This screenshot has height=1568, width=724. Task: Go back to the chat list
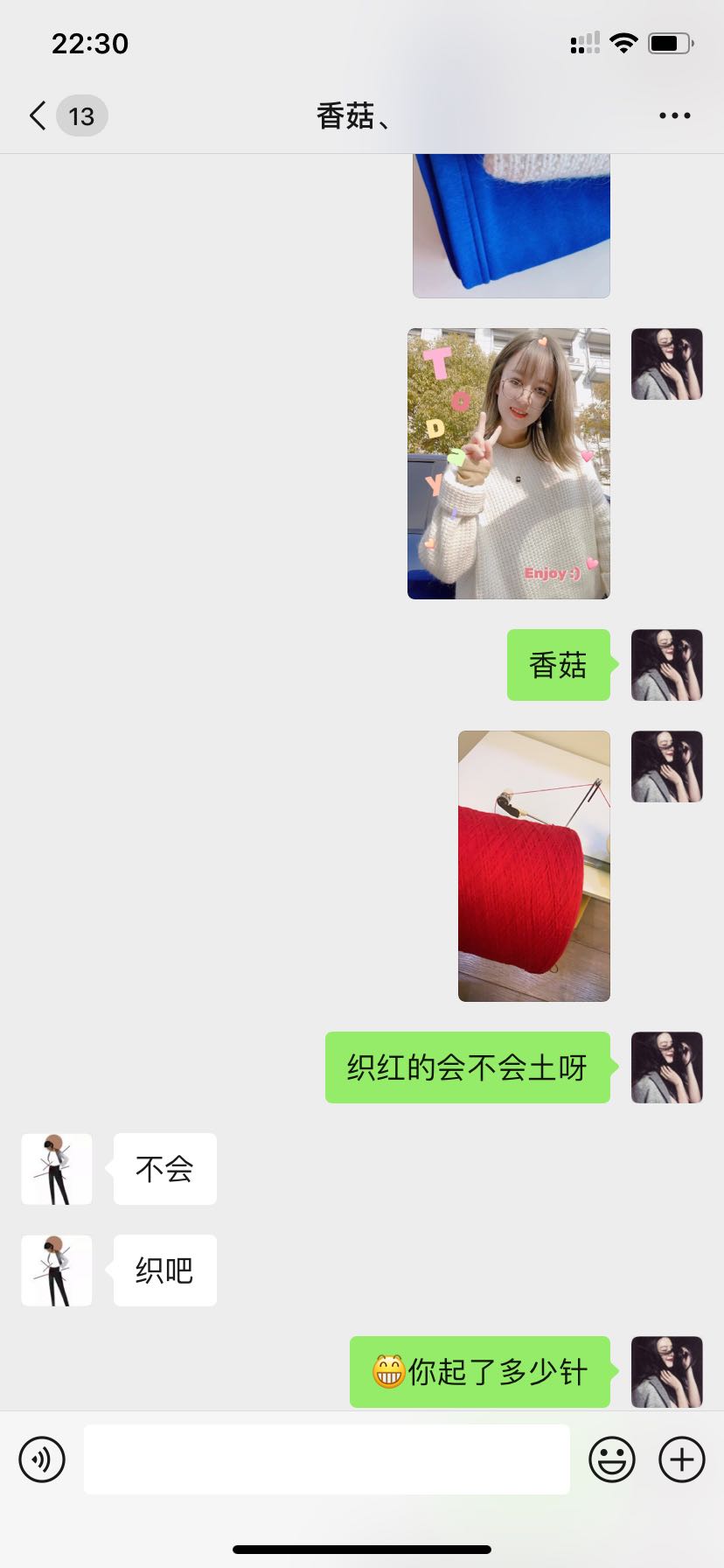[x=38, y=115]
